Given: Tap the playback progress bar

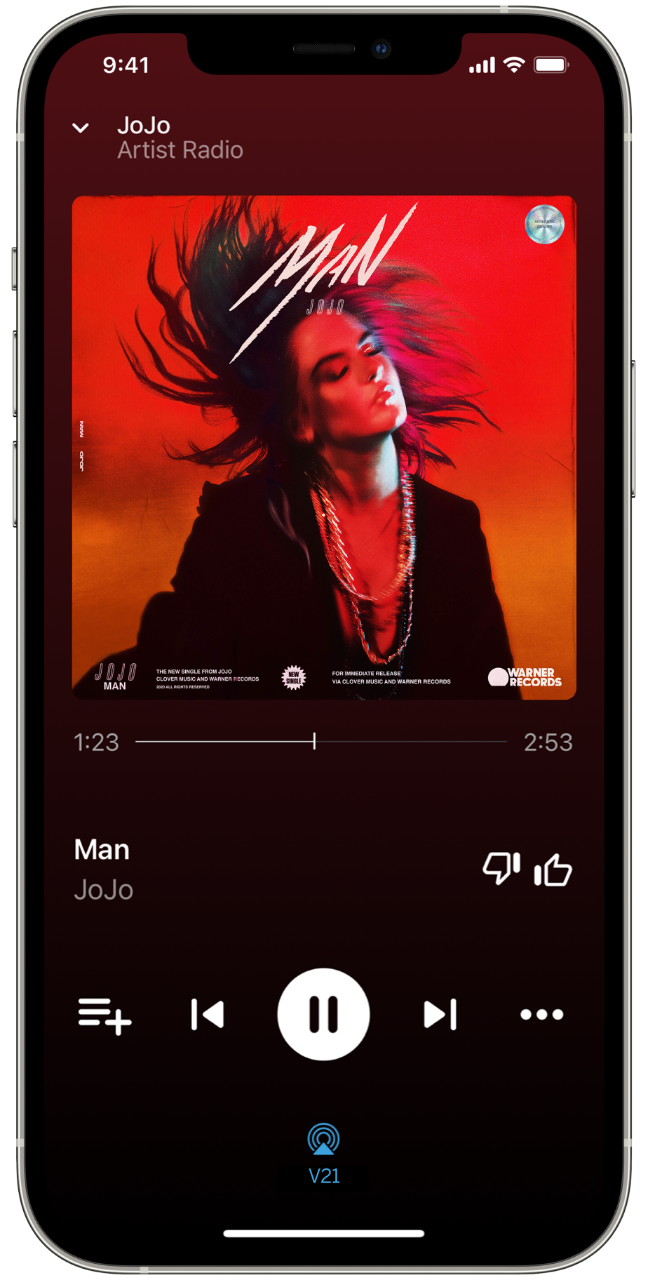Looking at the screenshot, I should point(321,742).
